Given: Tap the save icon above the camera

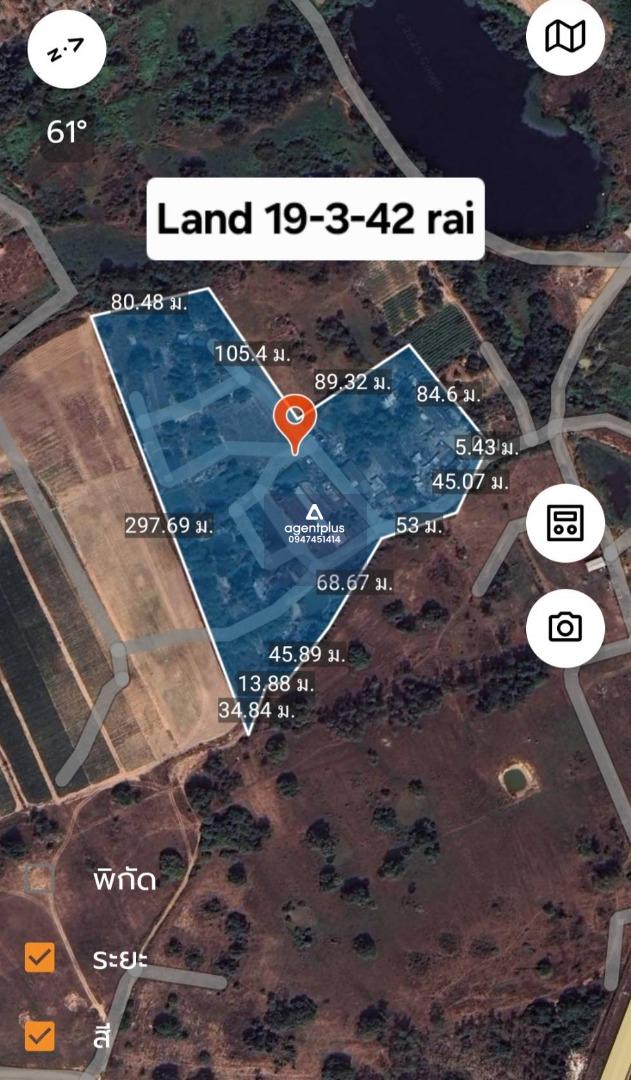Looking at the screenshot, I should click(x=565, y=523).
